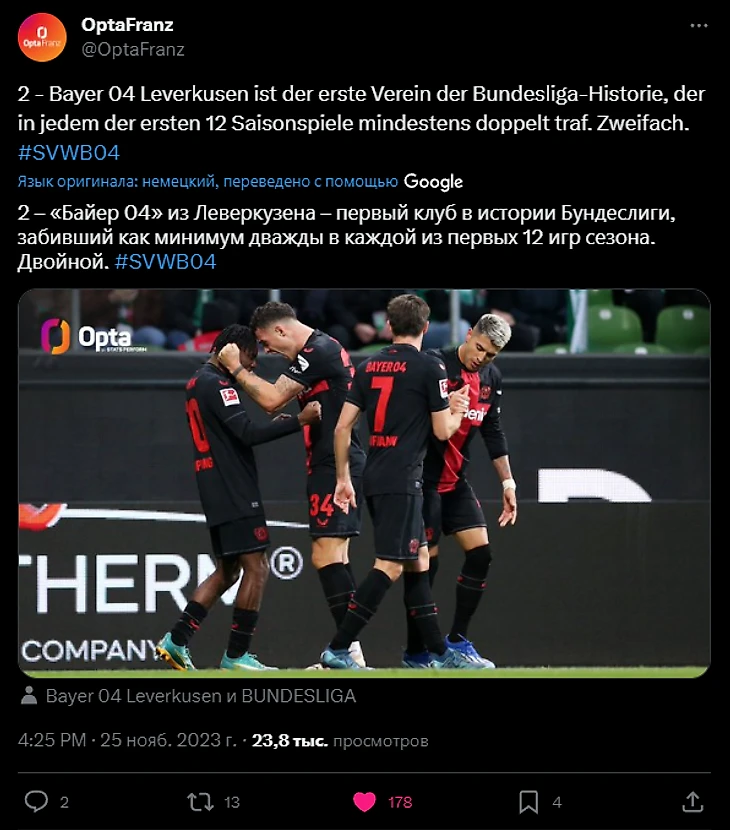The image size is (730, 830).
Task: Share the OptaFranz tweet
Action: (x=692, y=802)
